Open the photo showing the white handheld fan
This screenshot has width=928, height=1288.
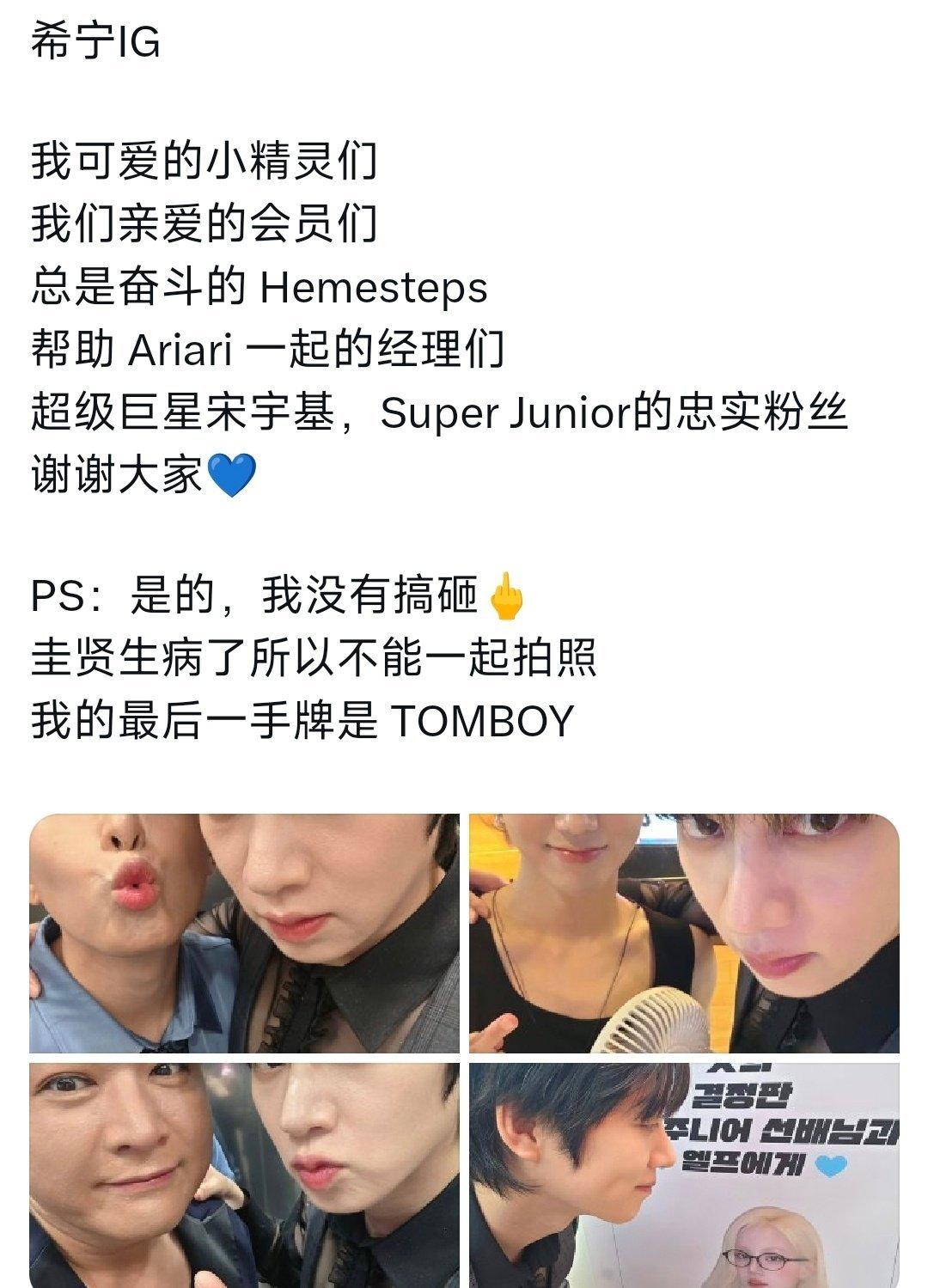[684, 933]
